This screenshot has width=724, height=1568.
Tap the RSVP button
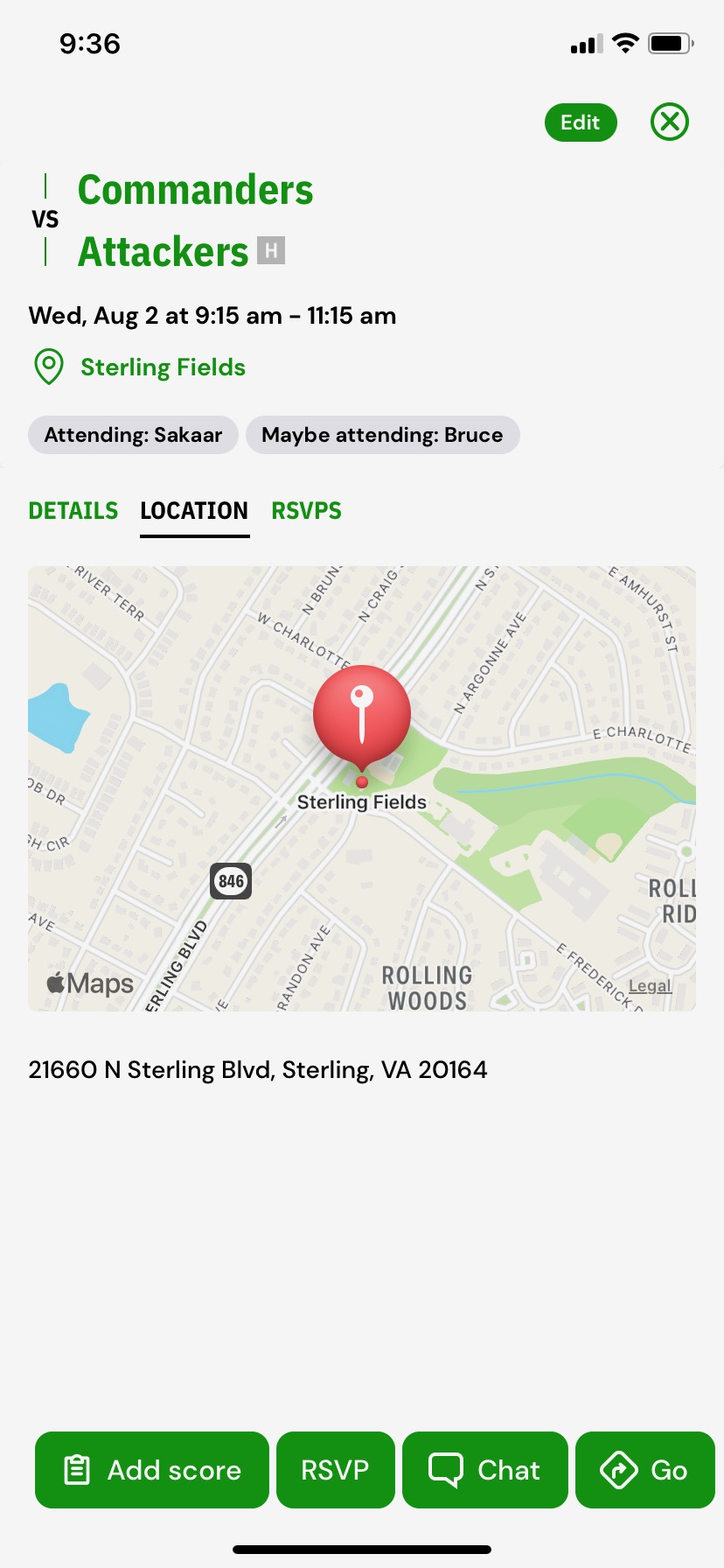[x=335, y=1470]
